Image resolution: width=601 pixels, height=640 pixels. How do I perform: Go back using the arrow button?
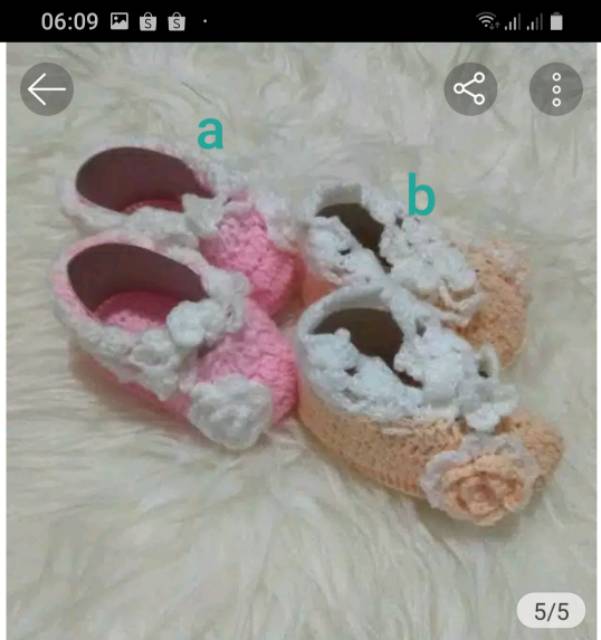point(46,89)
